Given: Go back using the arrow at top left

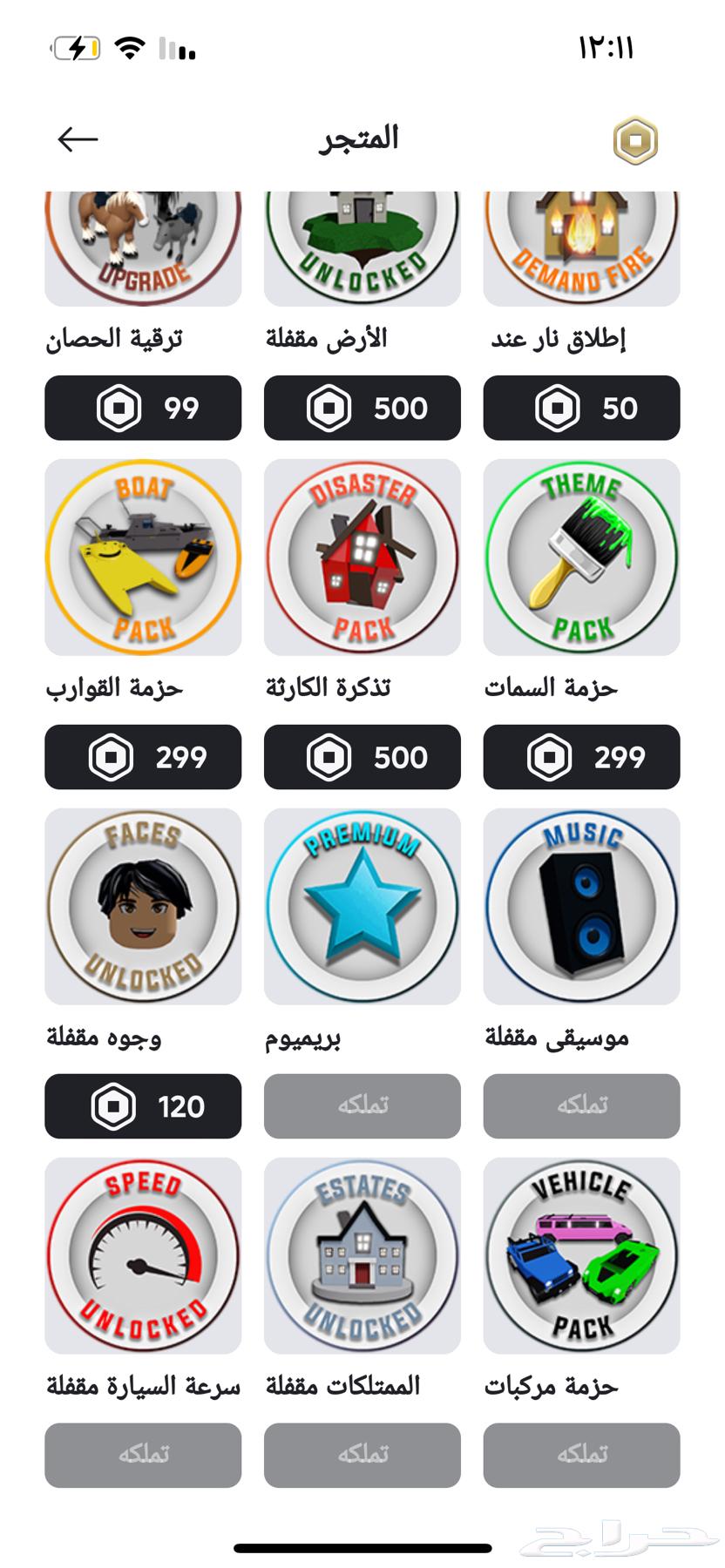Looking at the screenshot, I should pyautogui.click(x=74, y=138).
